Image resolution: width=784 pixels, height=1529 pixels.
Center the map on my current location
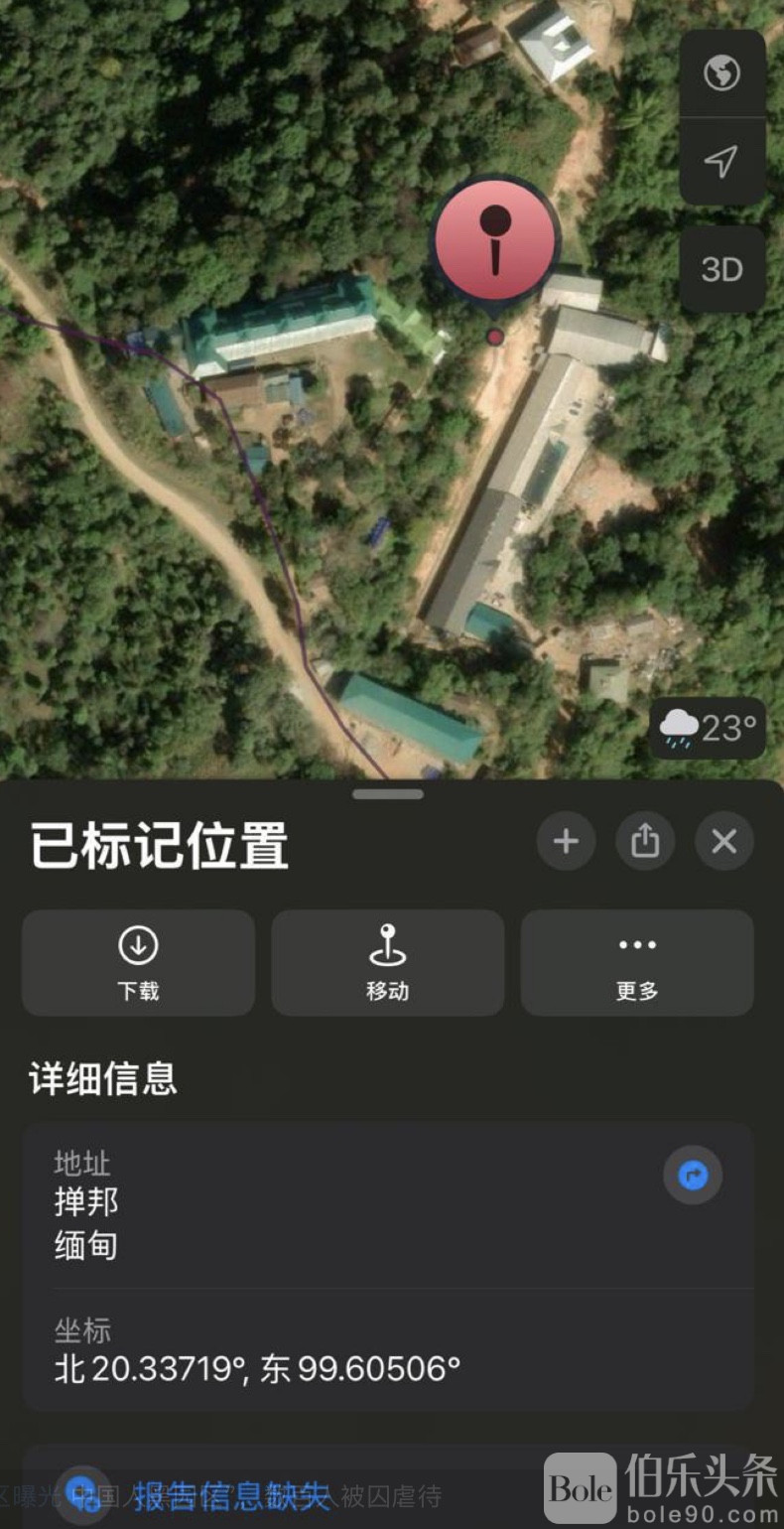tap(721, 162)
